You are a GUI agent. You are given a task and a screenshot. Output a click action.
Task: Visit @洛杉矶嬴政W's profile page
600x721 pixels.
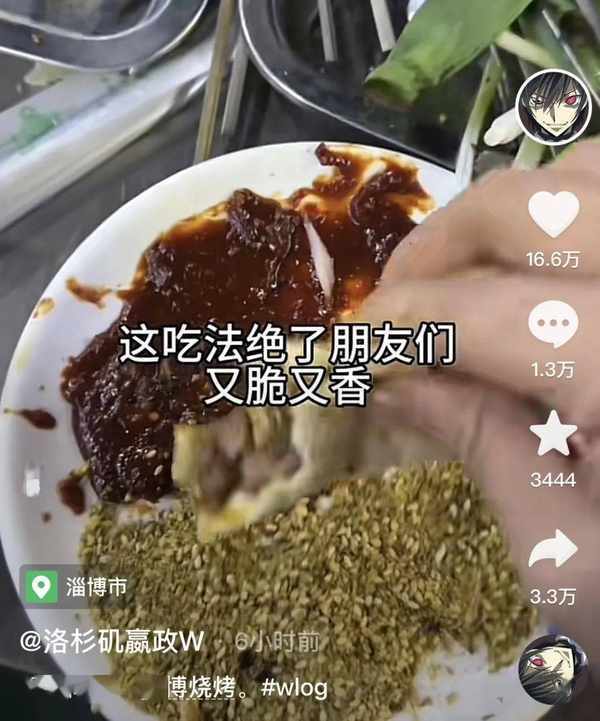click(x=113, y=639)
